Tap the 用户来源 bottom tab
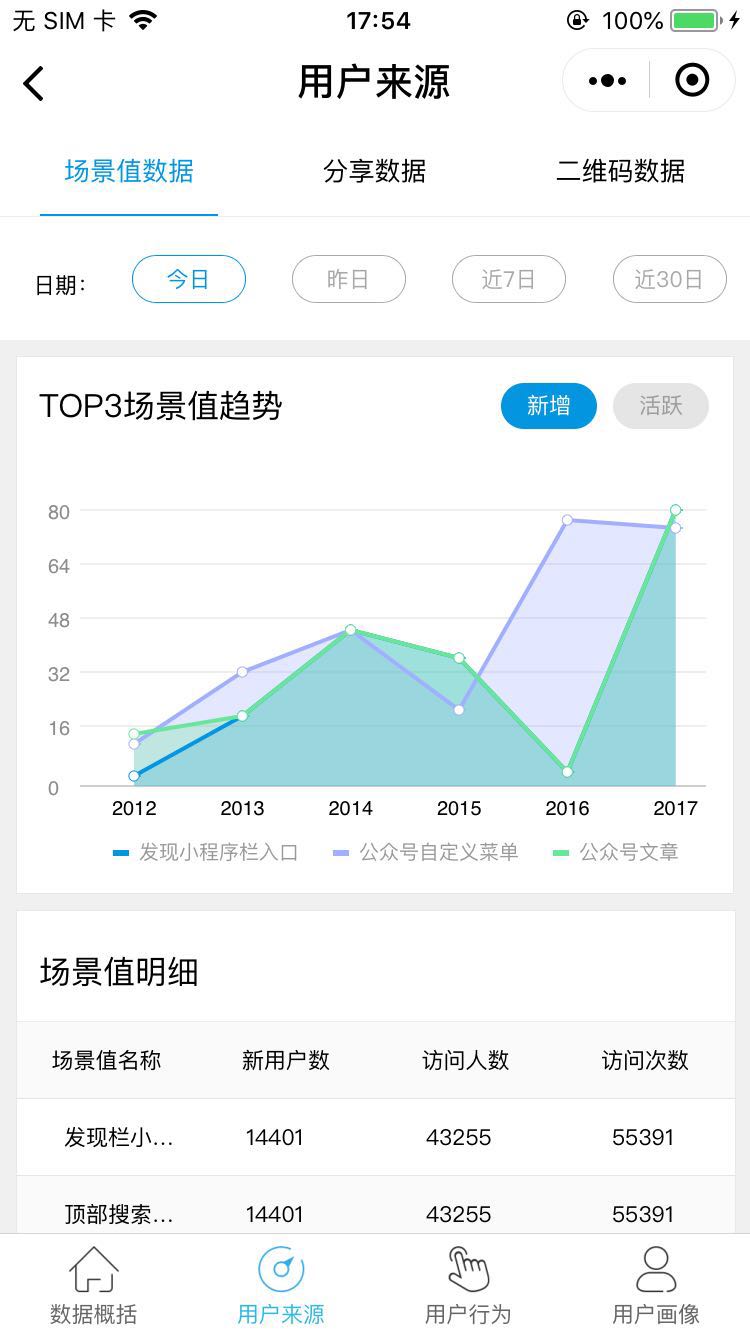Image resolution: width=750 pixels, height=1334 pixels. point(281,1285)
